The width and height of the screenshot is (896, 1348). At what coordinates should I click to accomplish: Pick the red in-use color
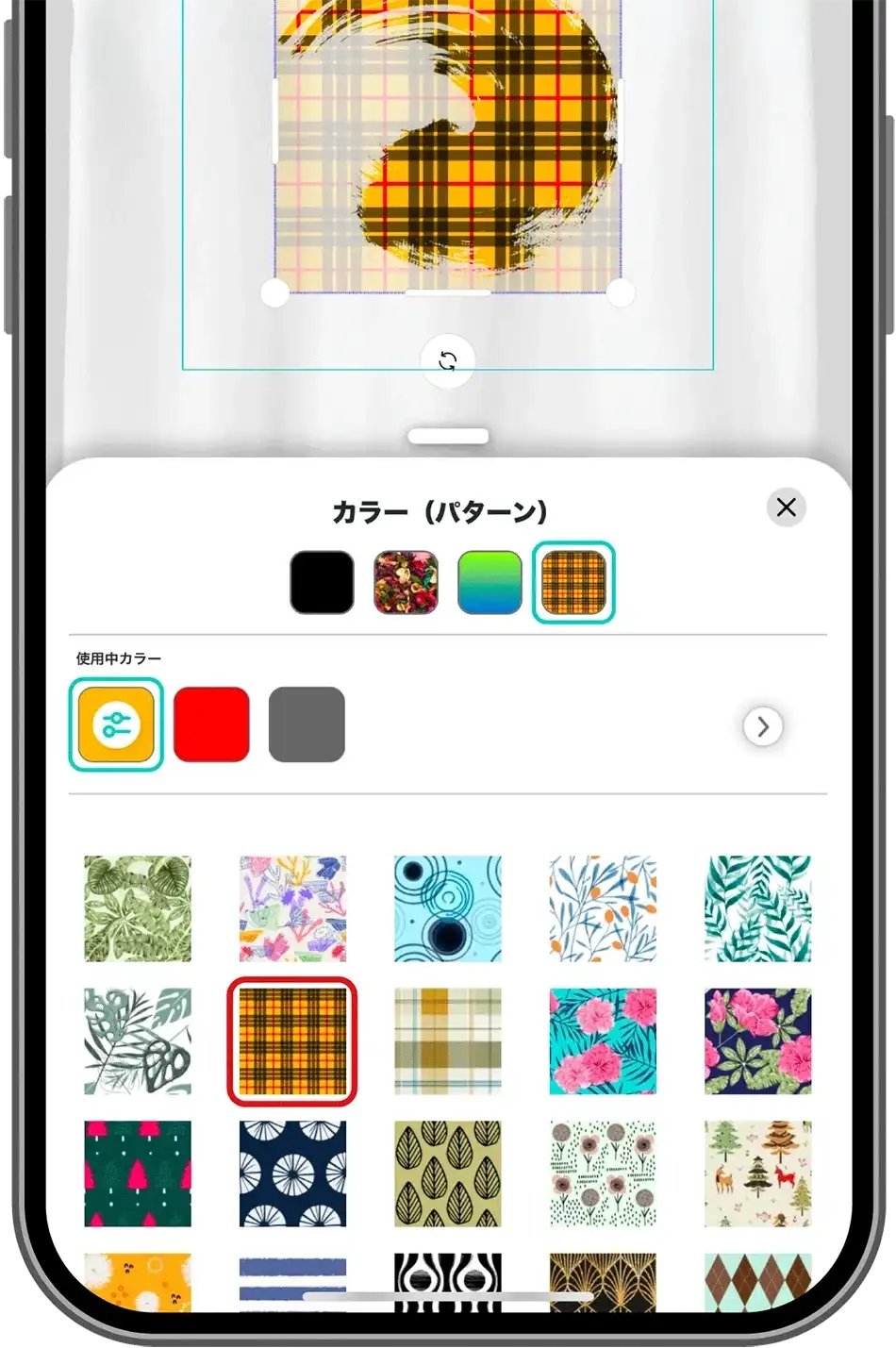211,724
